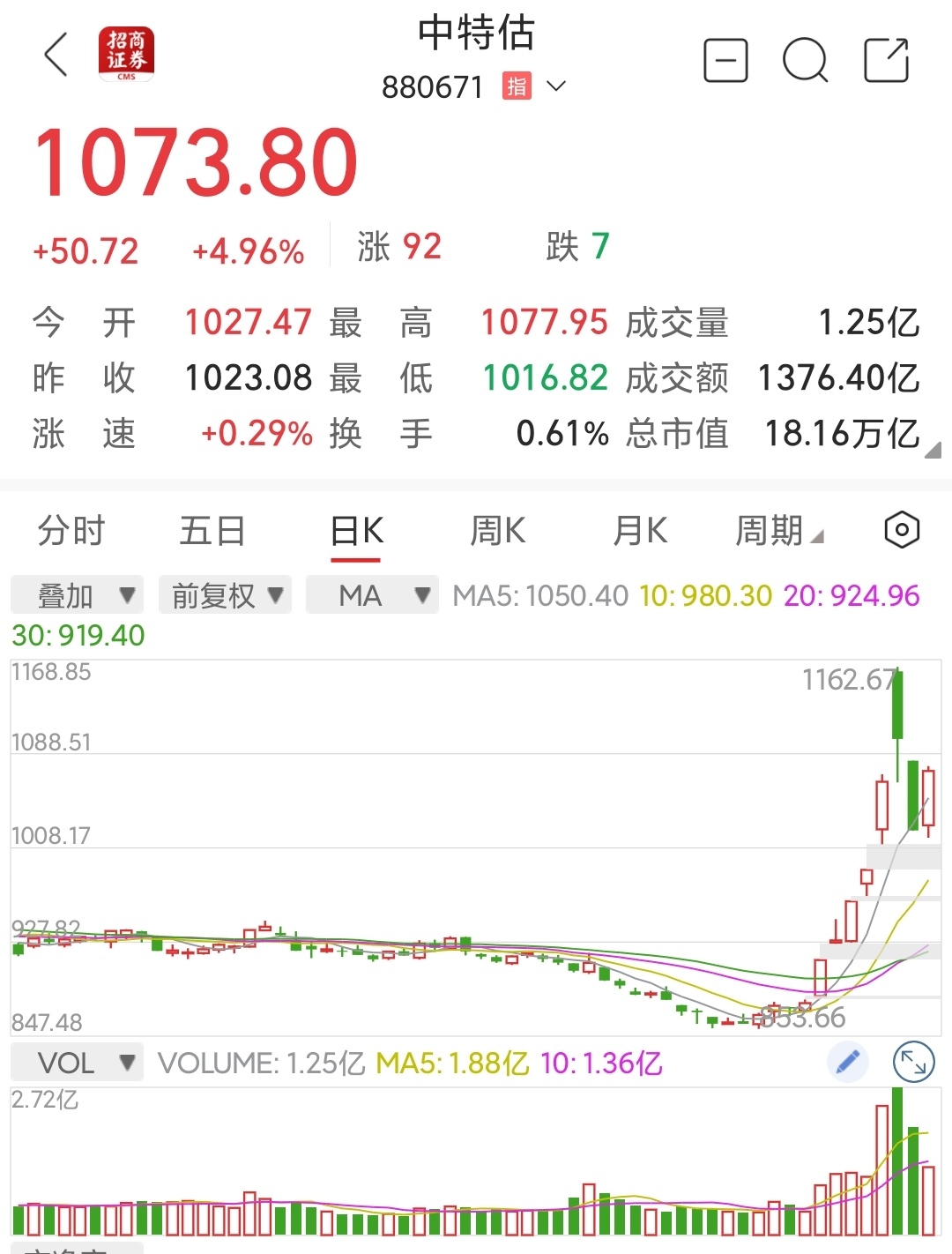Toggle the 叠加 overlay option
952x1254 pixels.
tap(76, 595)
